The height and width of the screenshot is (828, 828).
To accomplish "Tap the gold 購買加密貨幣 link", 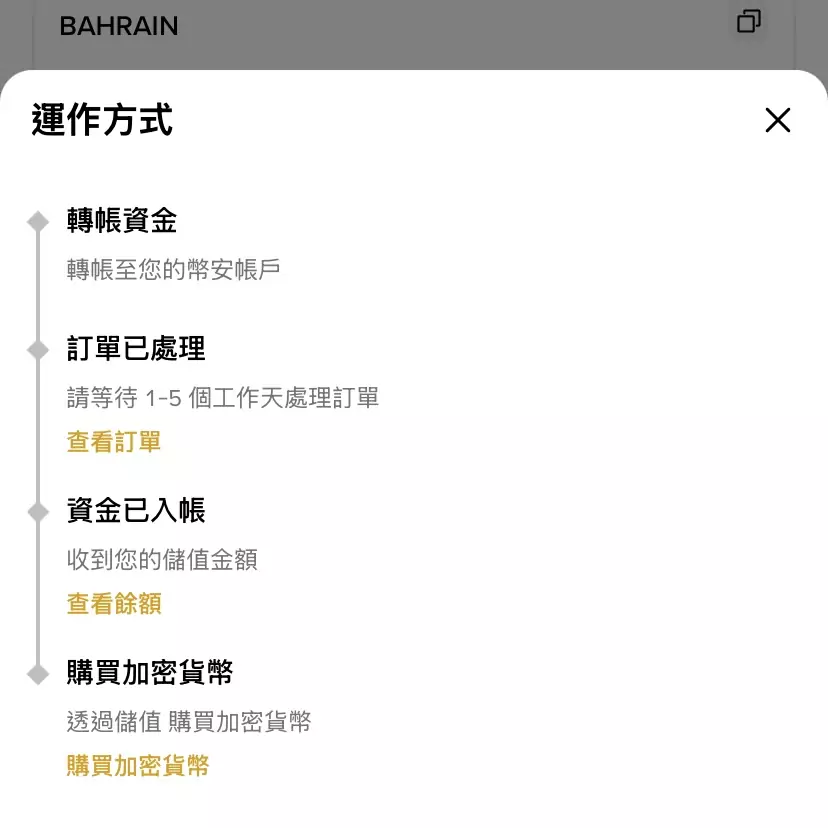I will pos(138,766).
